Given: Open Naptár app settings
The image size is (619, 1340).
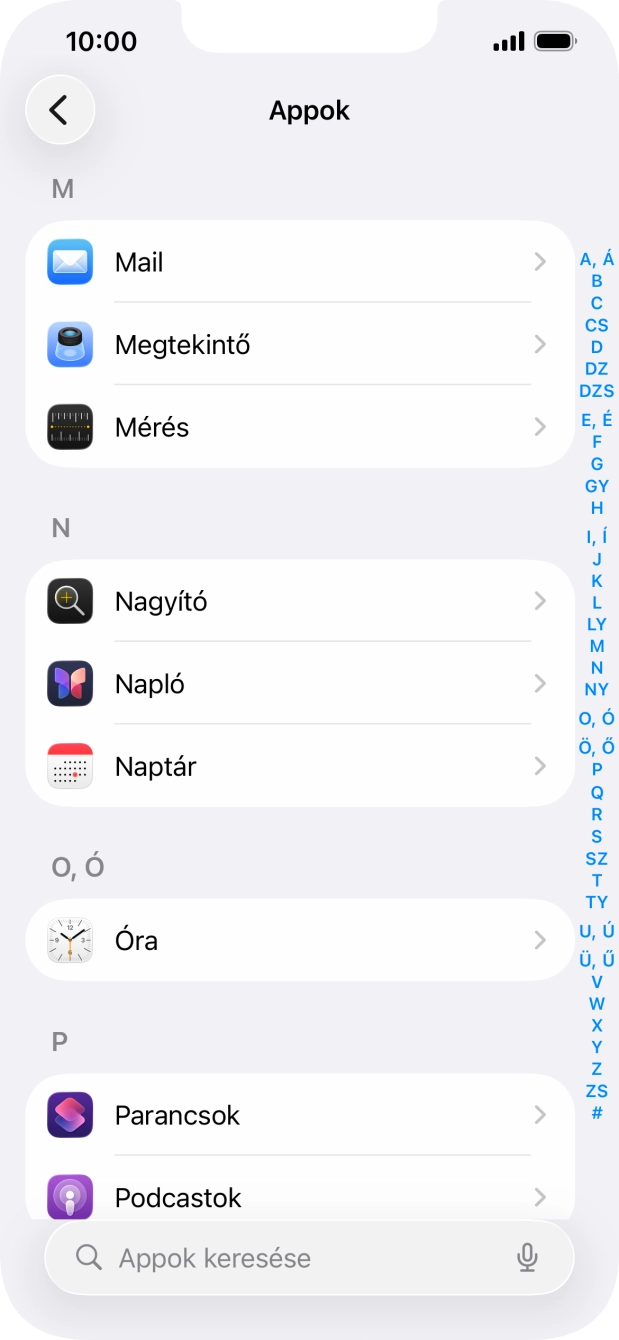Looking at the screenshot, I should (x=300, y=767).
